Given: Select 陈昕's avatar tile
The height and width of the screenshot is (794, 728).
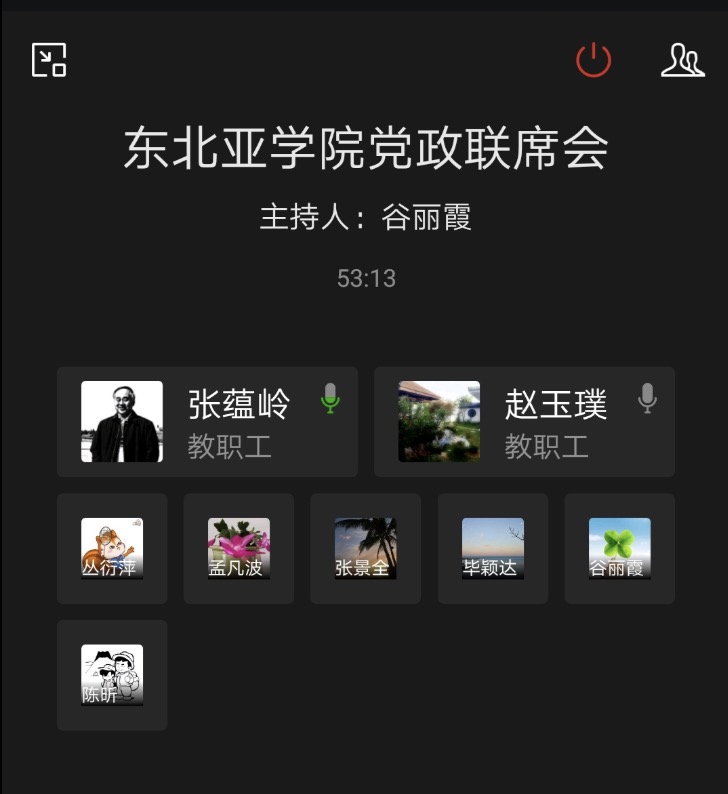Looking at the screenshot, I should pyautogui.click(x=112, y=675).
